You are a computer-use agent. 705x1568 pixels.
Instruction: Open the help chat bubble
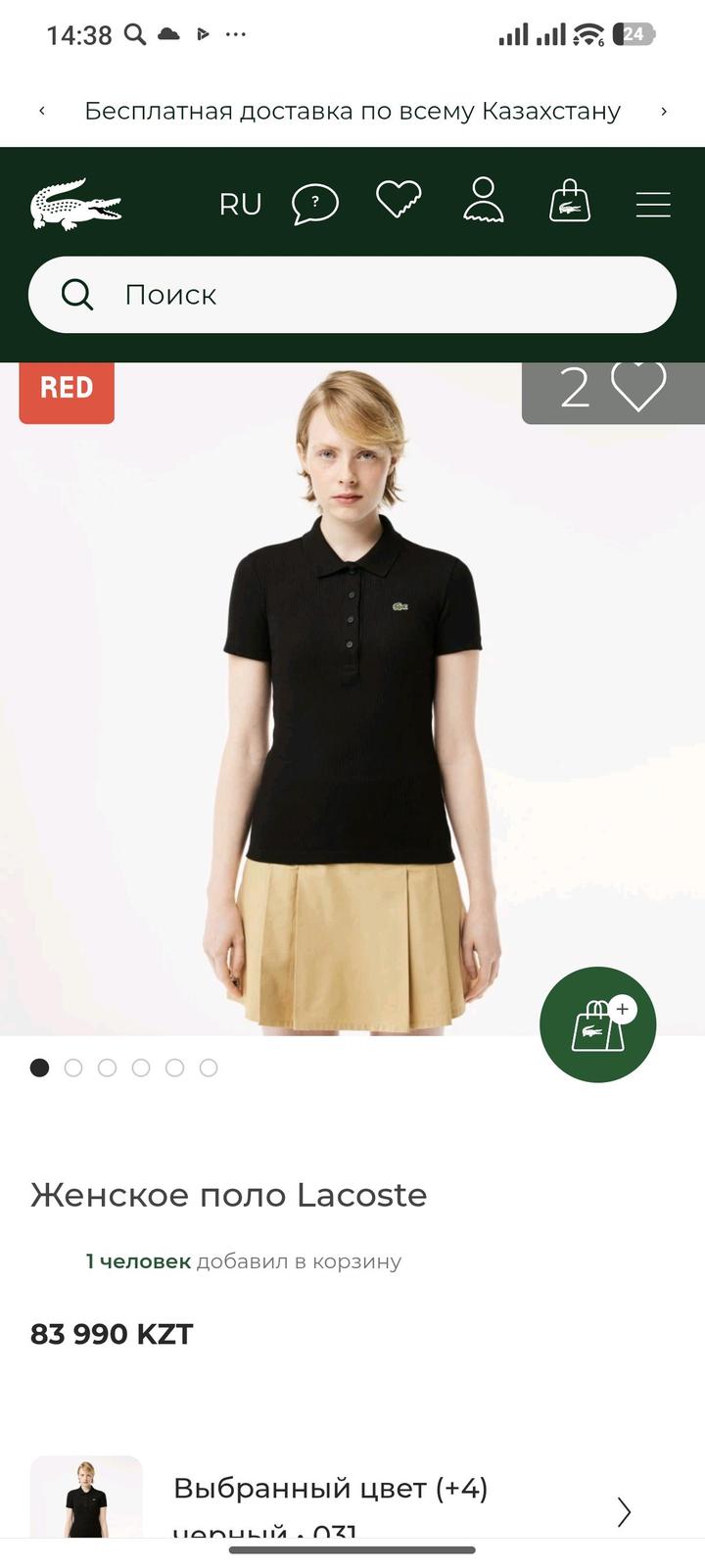point(314,204)
